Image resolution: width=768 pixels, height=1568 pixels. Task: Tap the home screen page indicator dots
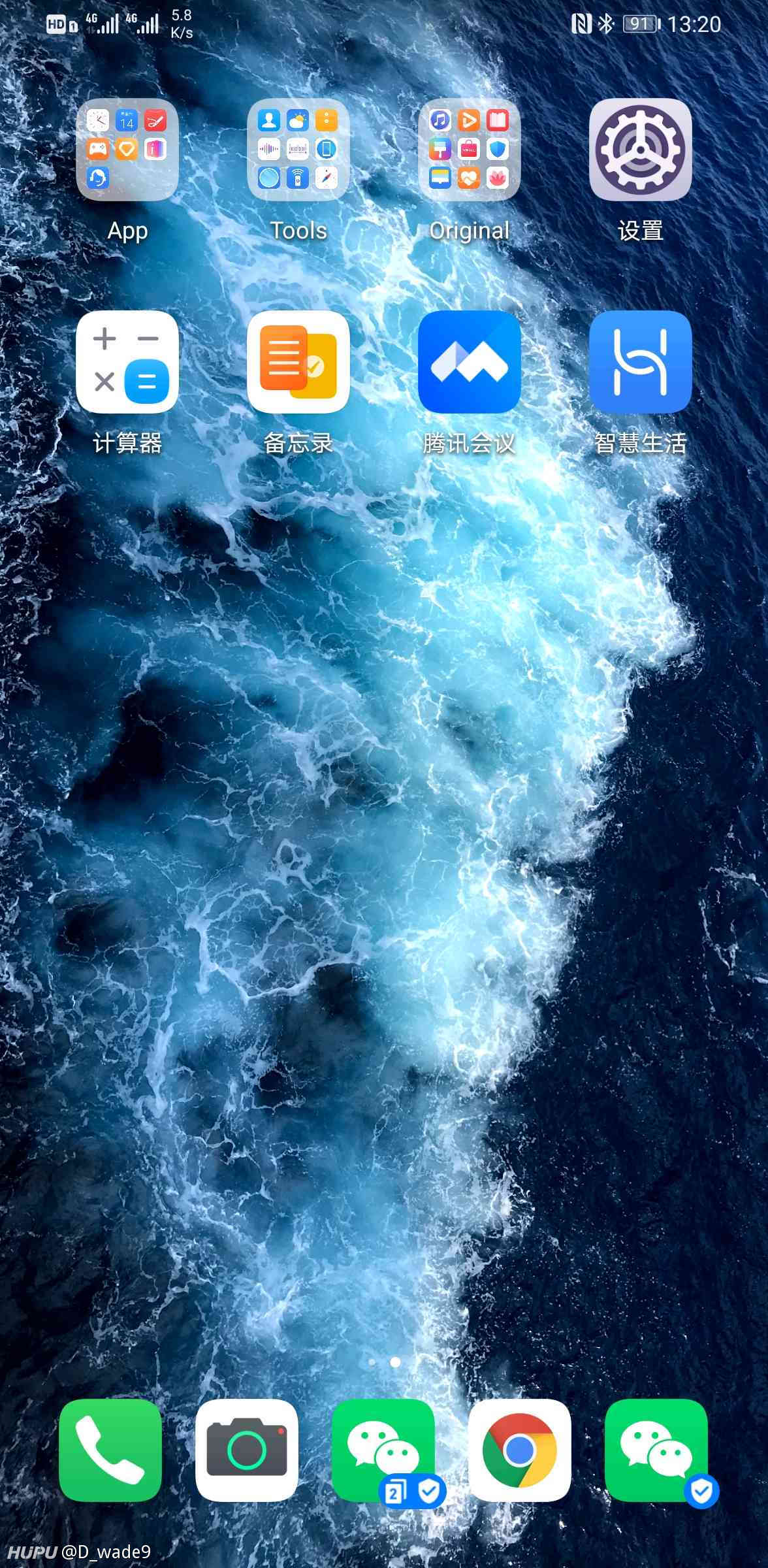pyautogui.click(x=384, y=1362)
